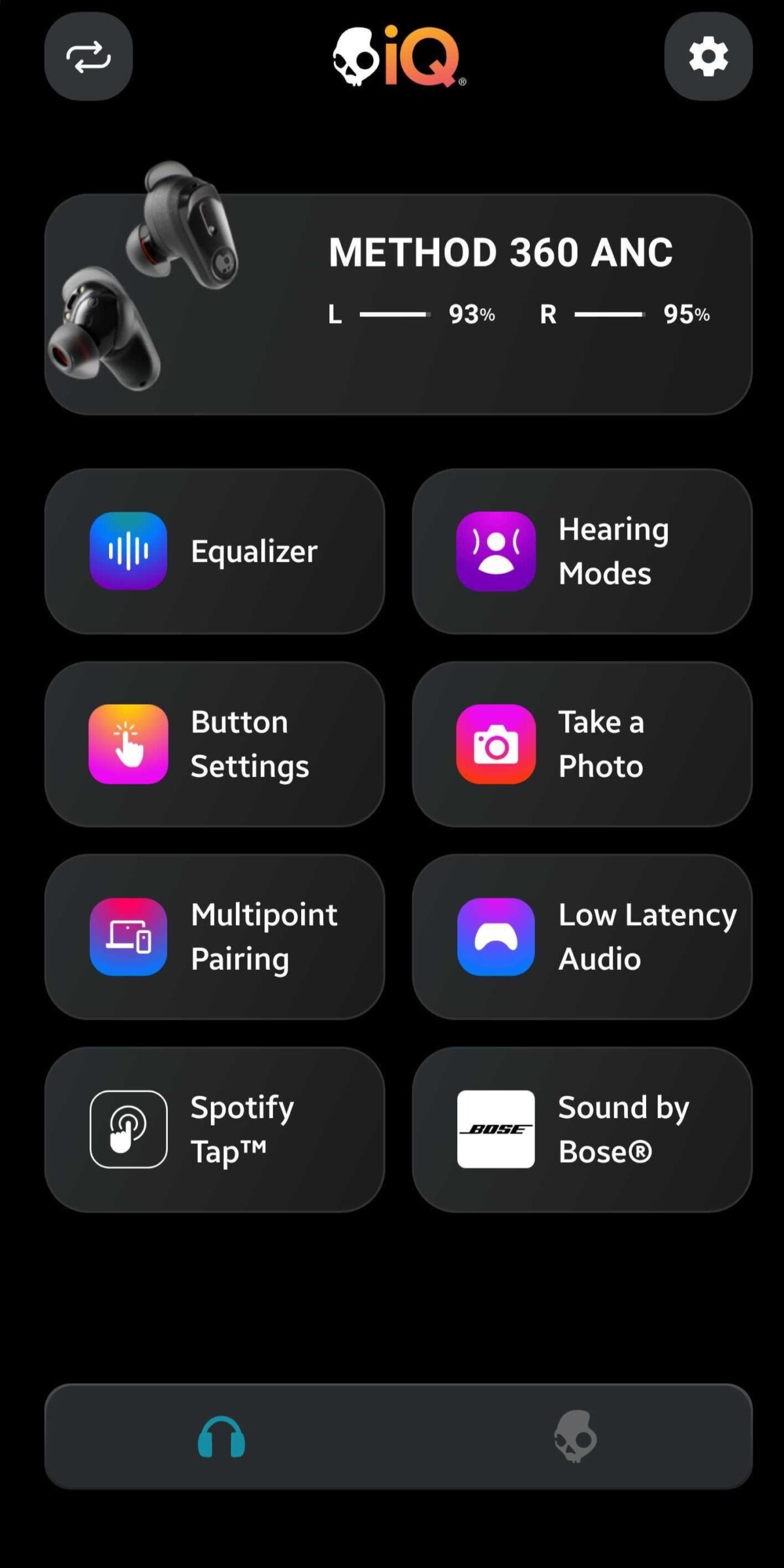Switch to the headphones tab
Image resolution: width=784 pixels, height=1568 pixels.
(x=221, y=1437)
